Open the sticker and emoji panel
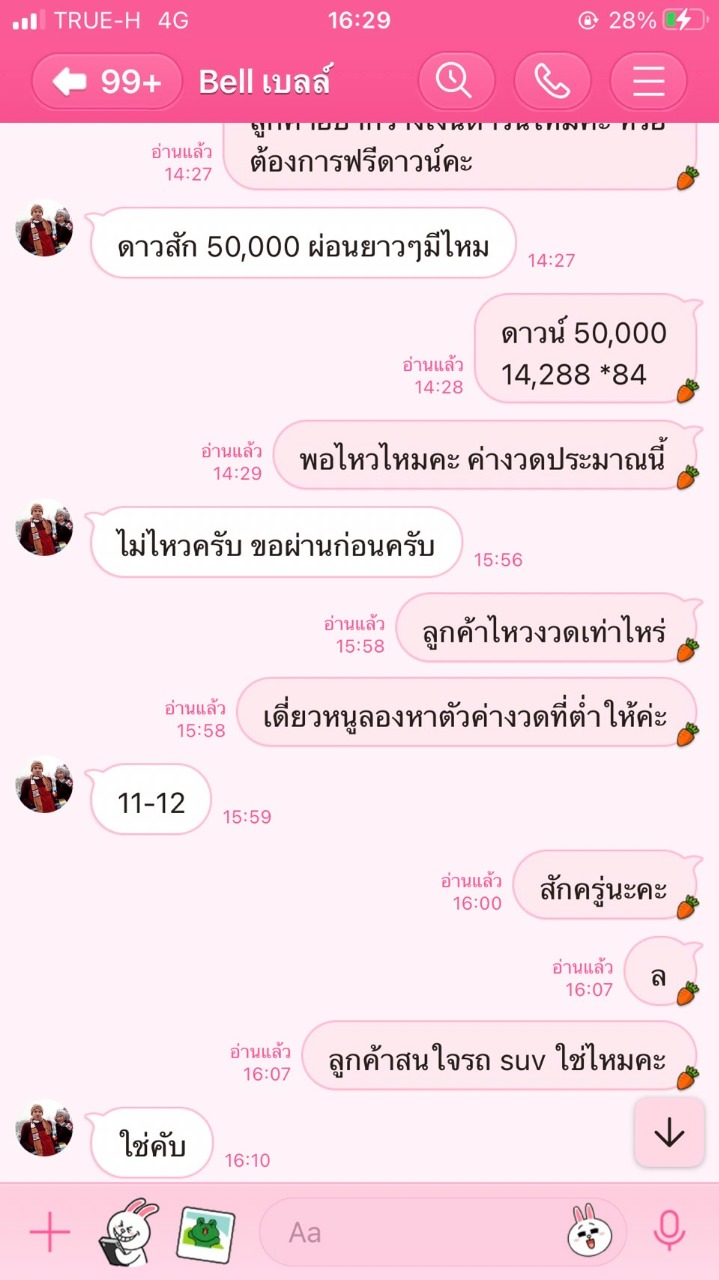 click(590, 1233)
